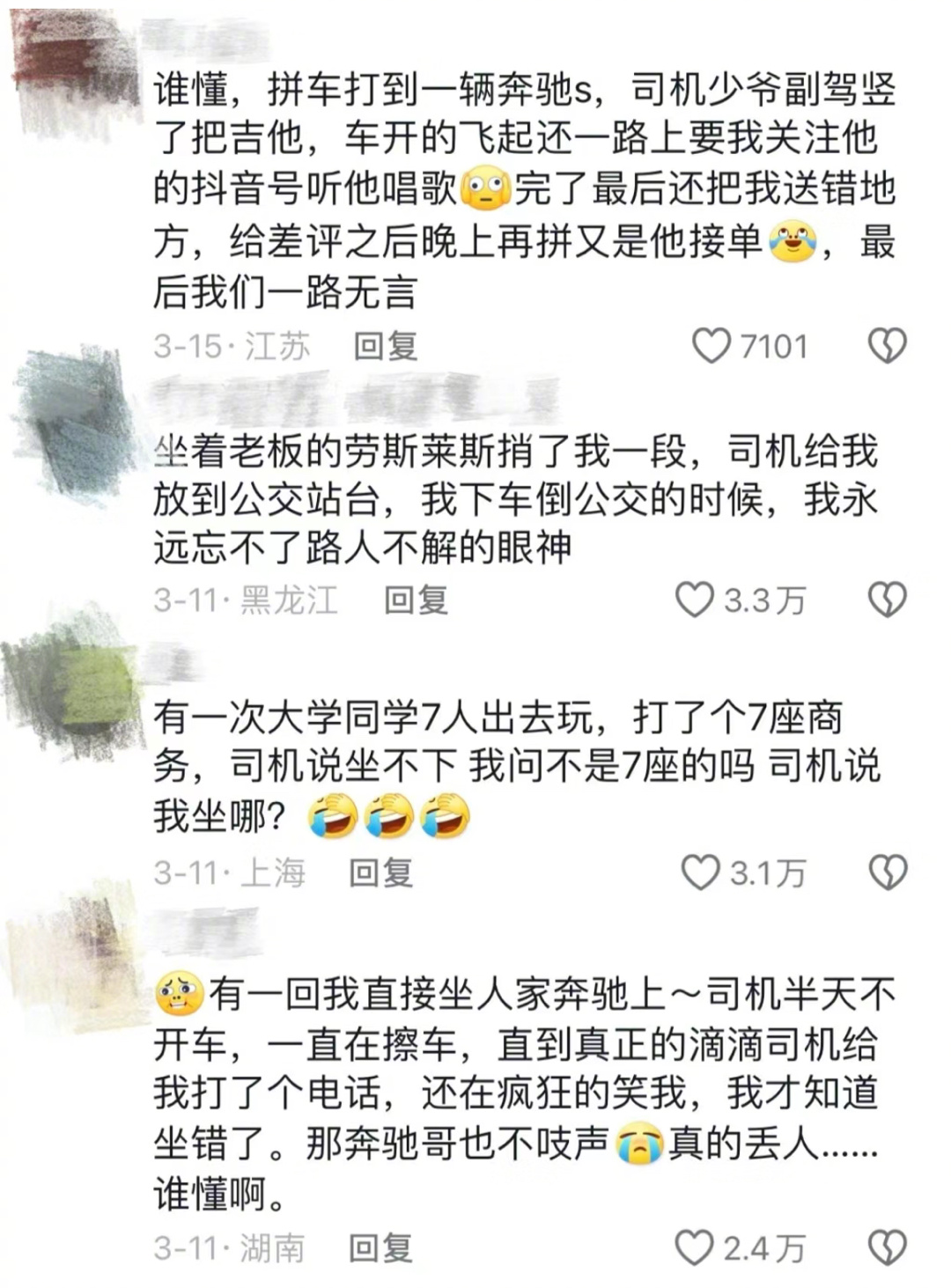Like the comment with 7101 likes
This screenshot has width=951, height=1288.
(x=711, y=346)
